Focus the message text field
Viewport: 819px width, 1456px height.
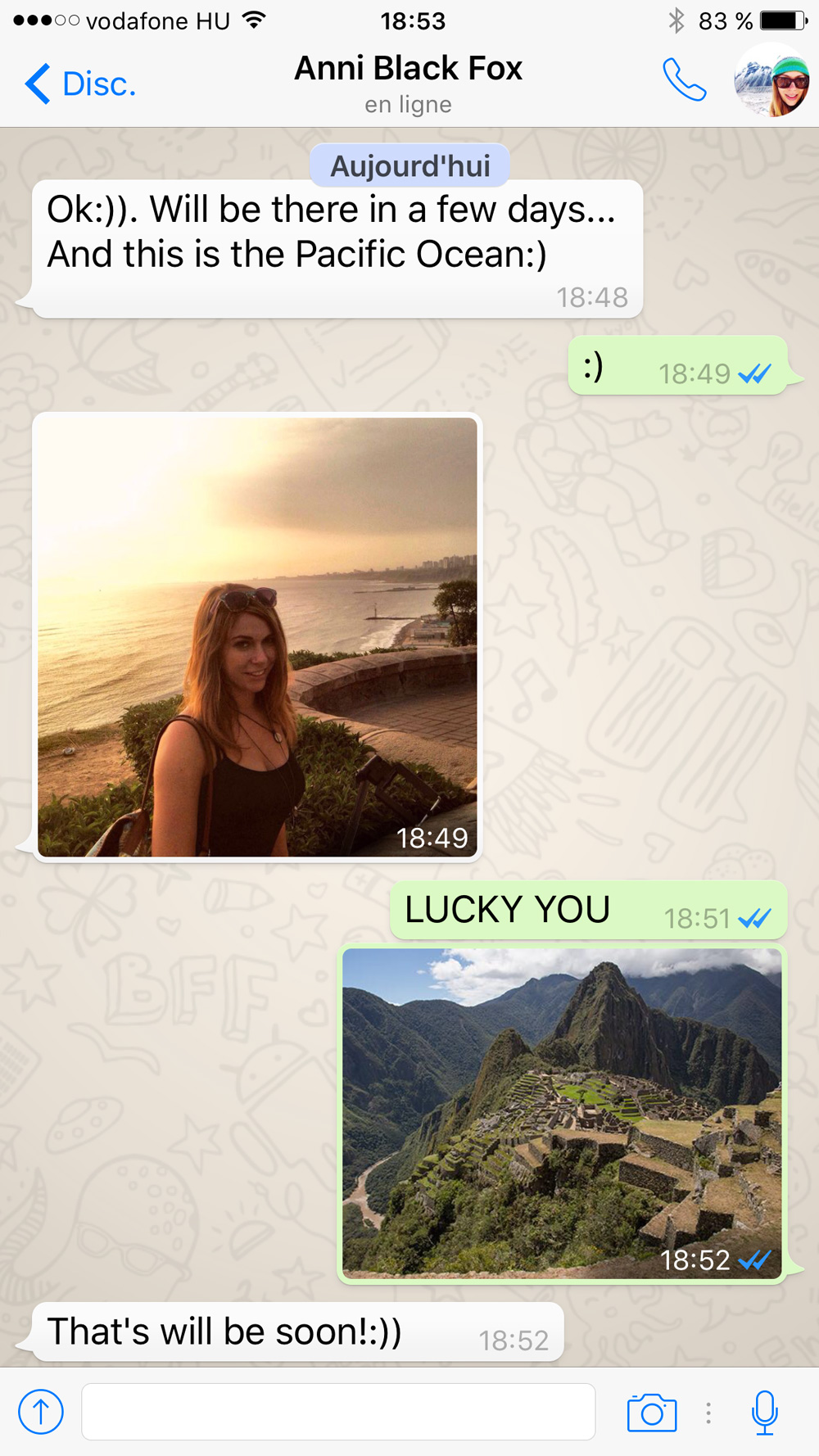[338, 1412]
